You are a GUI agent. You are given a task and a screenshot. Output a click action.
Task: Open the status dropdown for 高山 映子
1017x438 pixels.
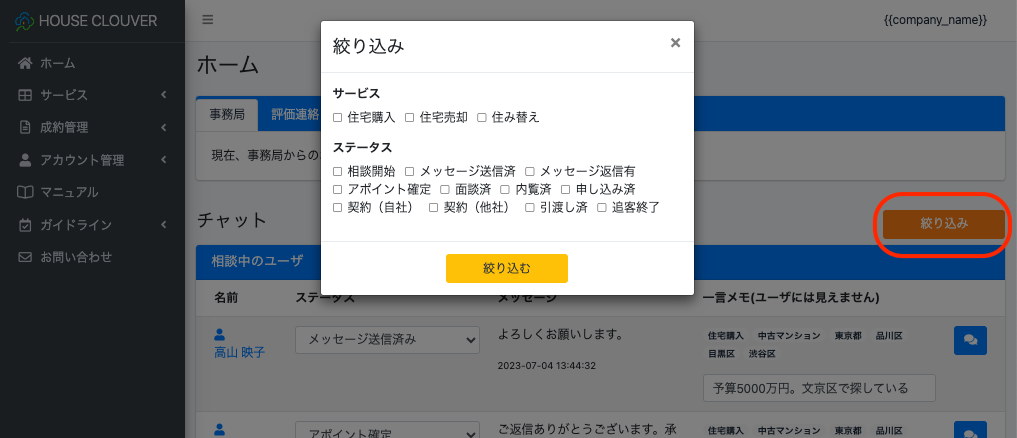tap(388, 340)
